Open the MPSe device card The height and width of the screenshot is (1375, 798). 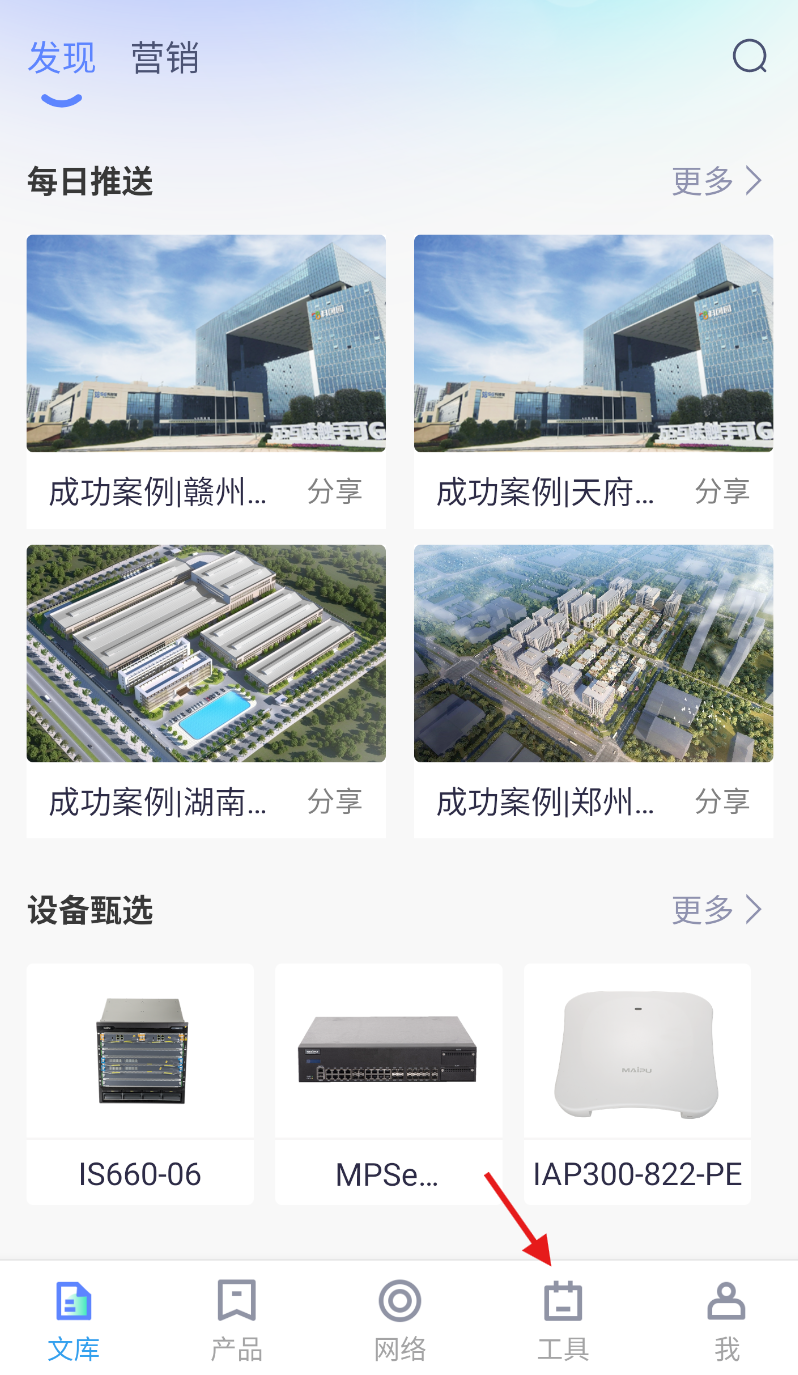tap(388, 1083)
